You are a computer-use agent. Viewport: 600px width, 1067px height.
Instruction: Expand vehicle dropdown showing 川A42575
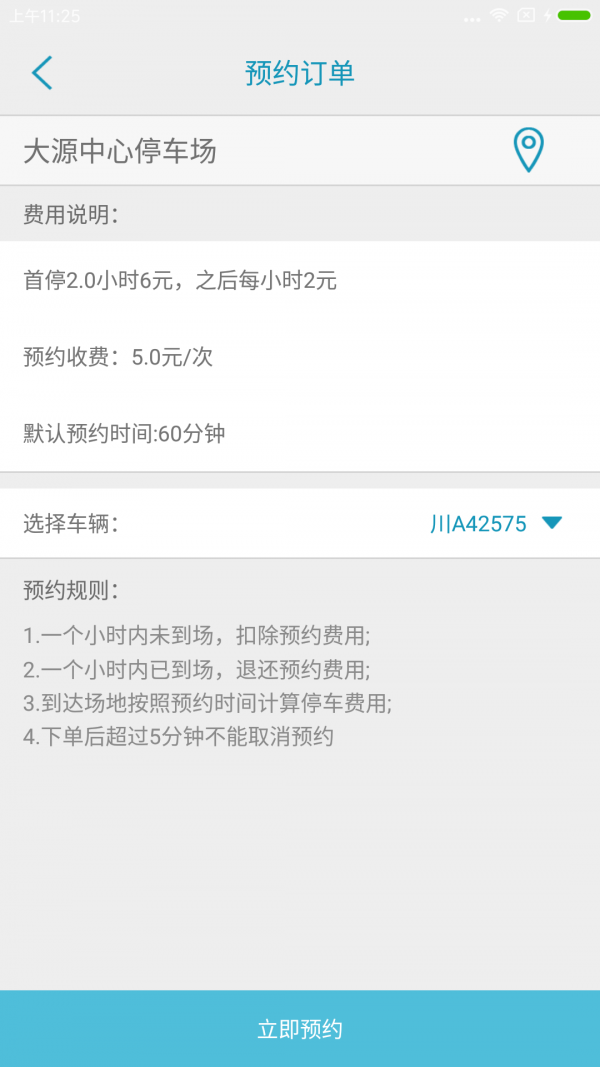tap(551, 523)
